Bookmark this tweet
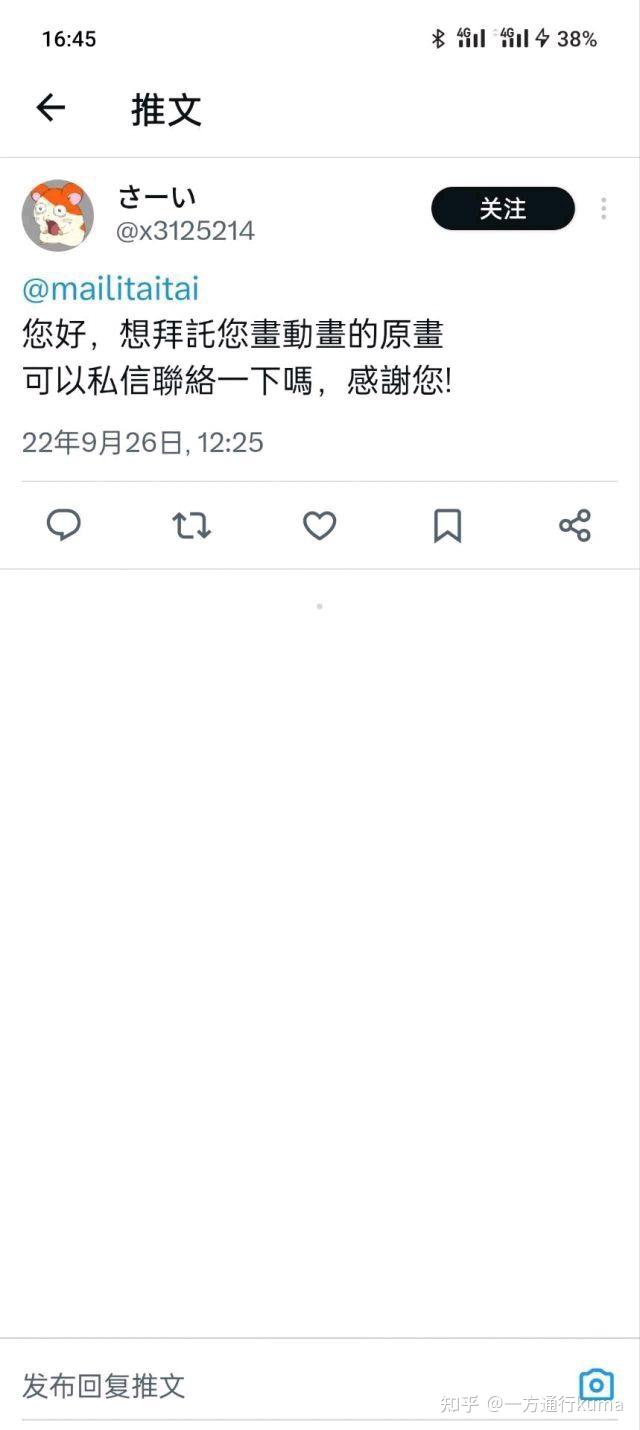The height and width of the screenshot is (1430, 640). [x=447, y=525]
